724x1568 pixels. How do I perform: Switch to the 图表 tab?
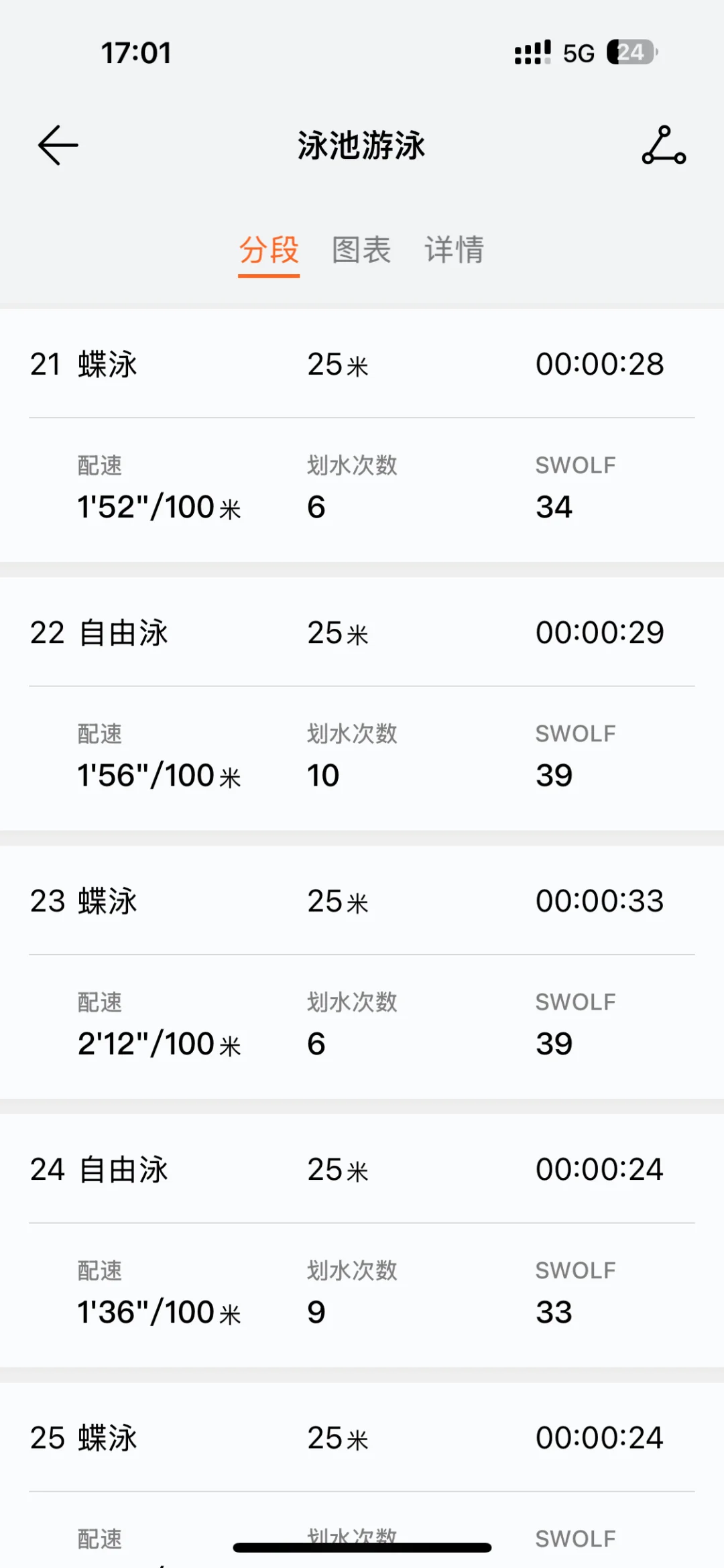(x=361, y=250)
